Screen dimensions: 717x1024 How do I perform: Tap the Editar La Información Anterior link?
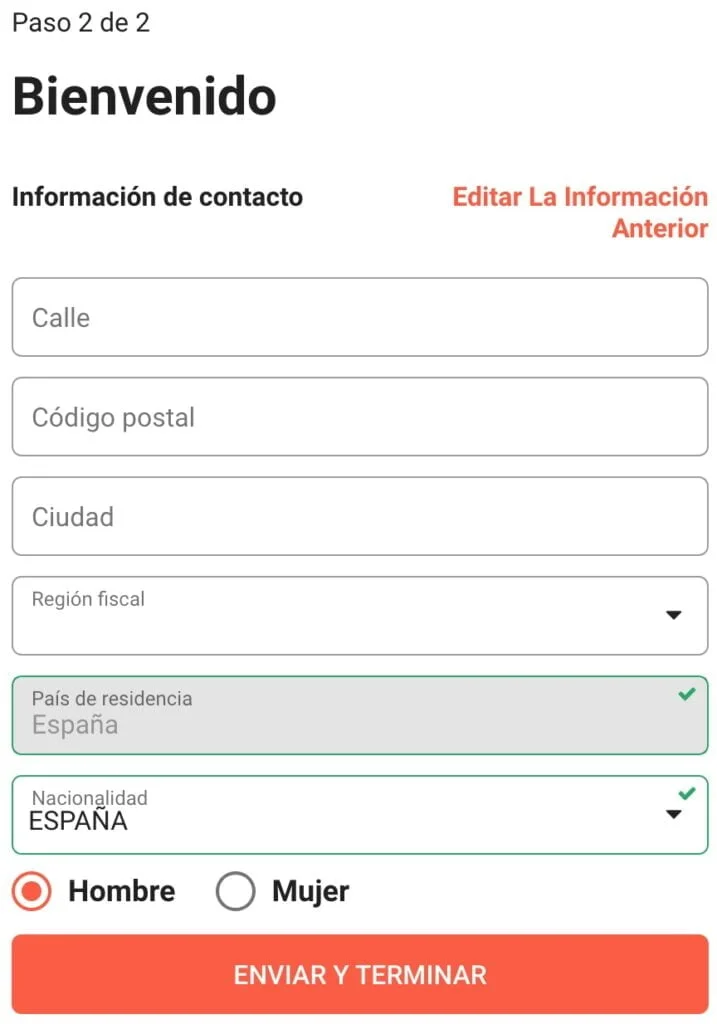tap(580, 212)
